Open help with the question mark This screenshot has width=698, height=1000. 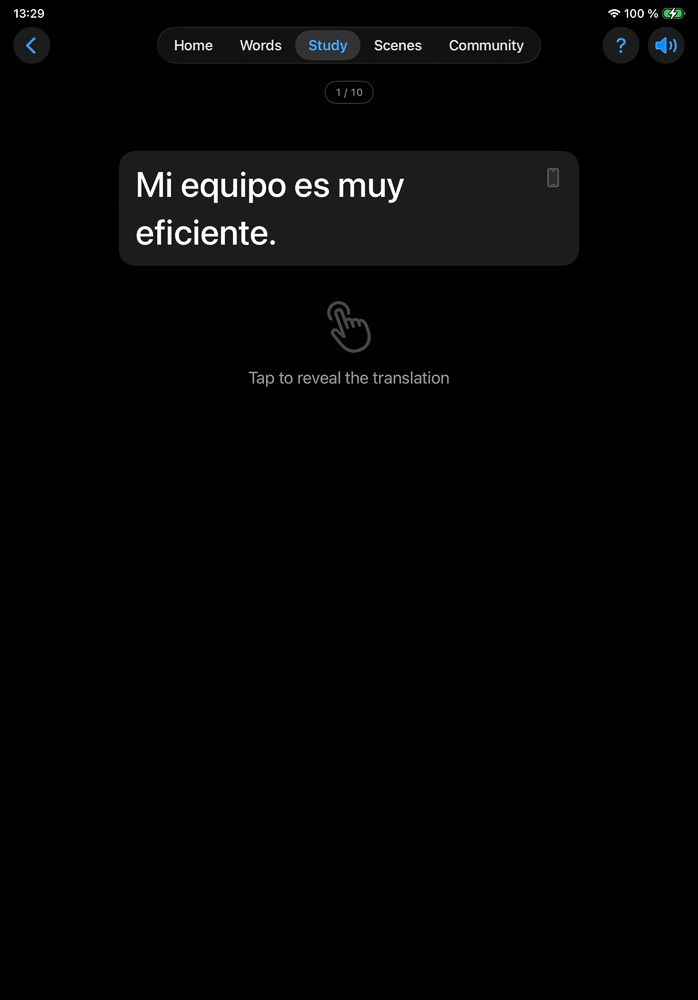(x=620, y=45)
